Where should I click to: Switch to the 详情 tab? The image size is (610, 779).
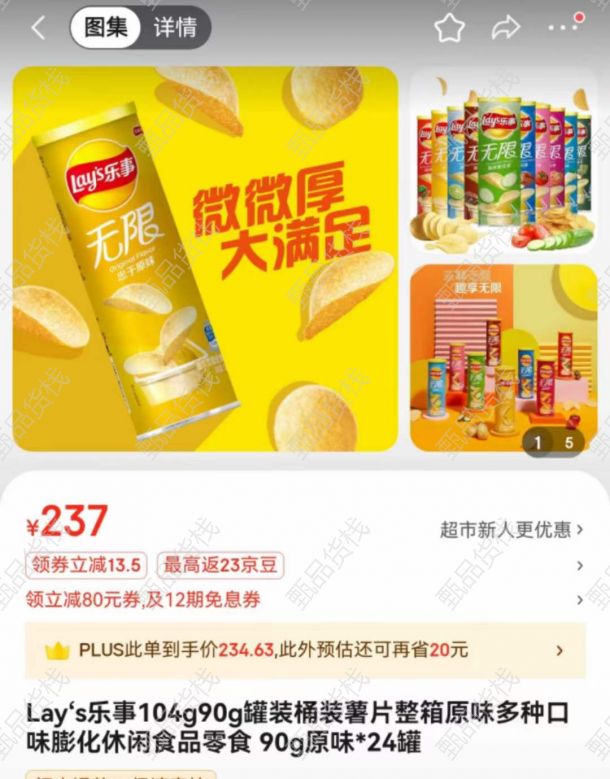click(x=175, y=28)
